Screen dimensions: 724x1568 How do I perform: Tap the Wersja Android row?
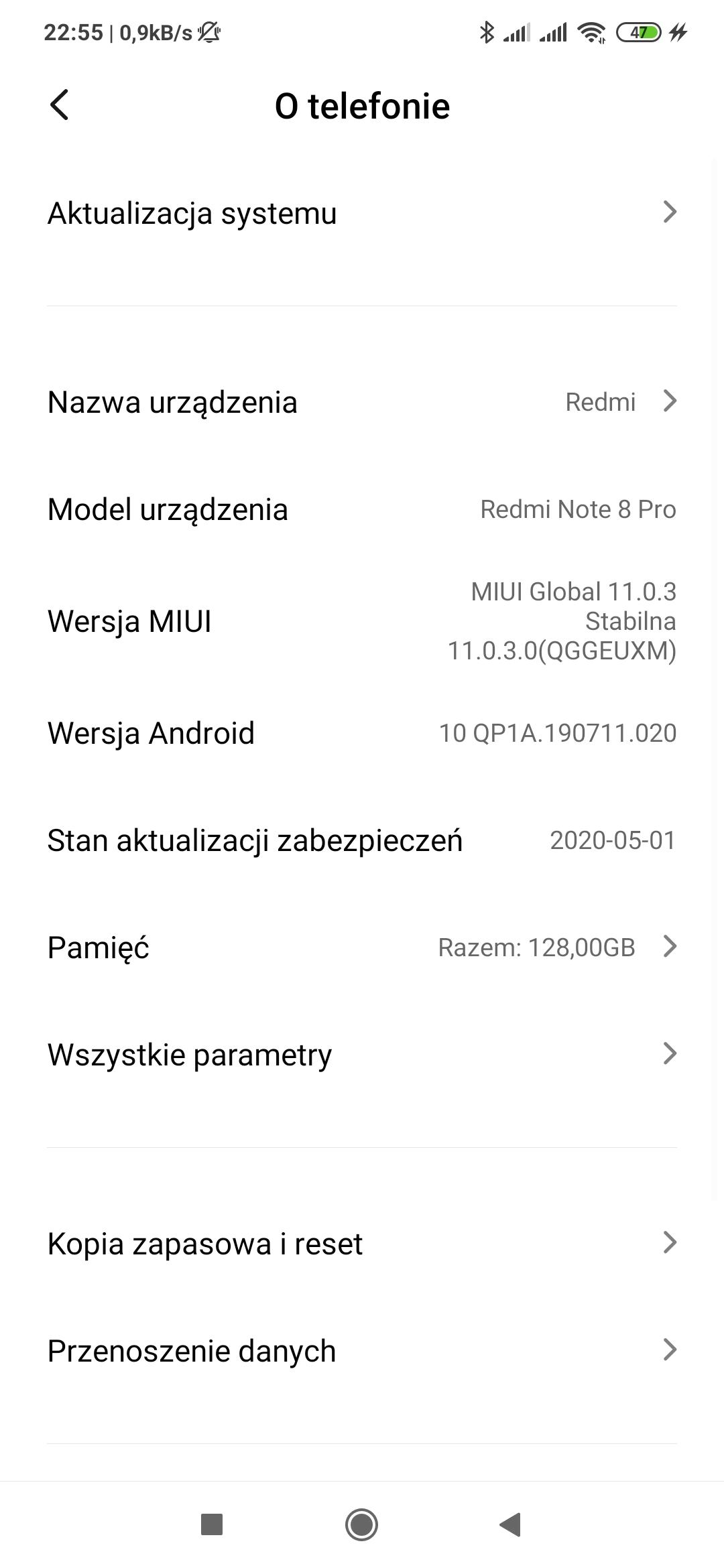362,733
